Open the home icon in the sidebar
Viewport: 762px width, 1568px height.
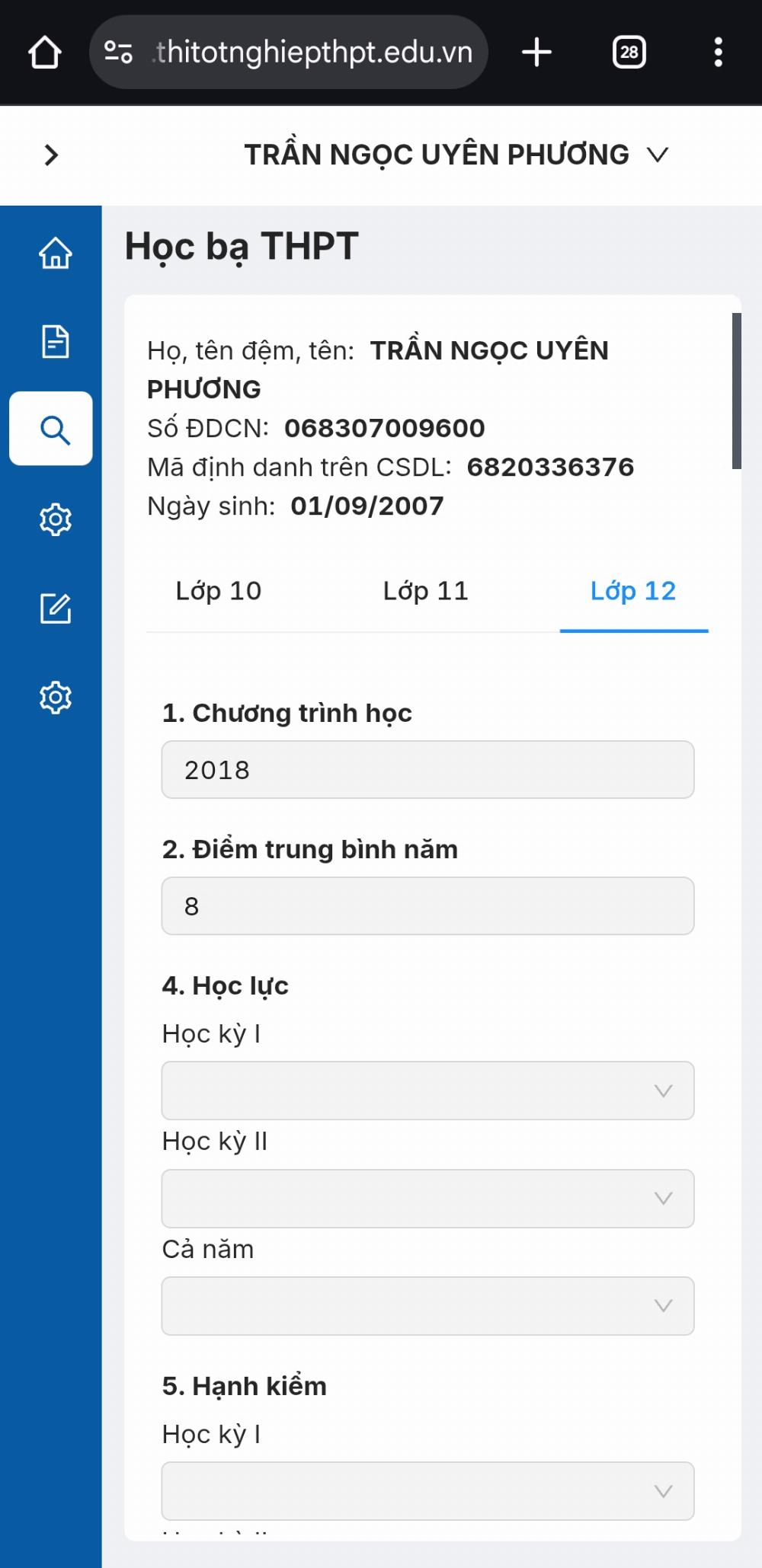pyautogui.click(x=55, y=253)
